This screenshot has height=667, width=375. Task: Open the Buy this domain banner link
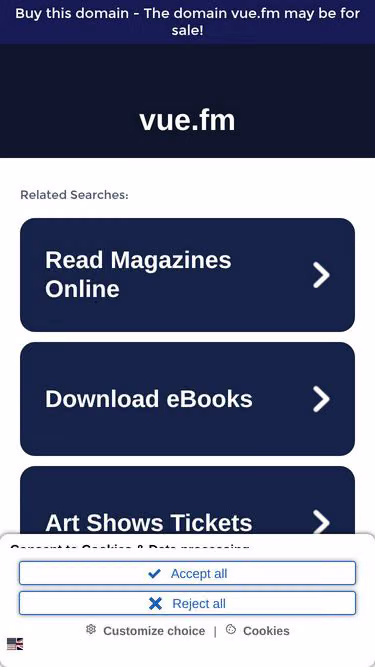pyautogui.click(x=188, y=22)
